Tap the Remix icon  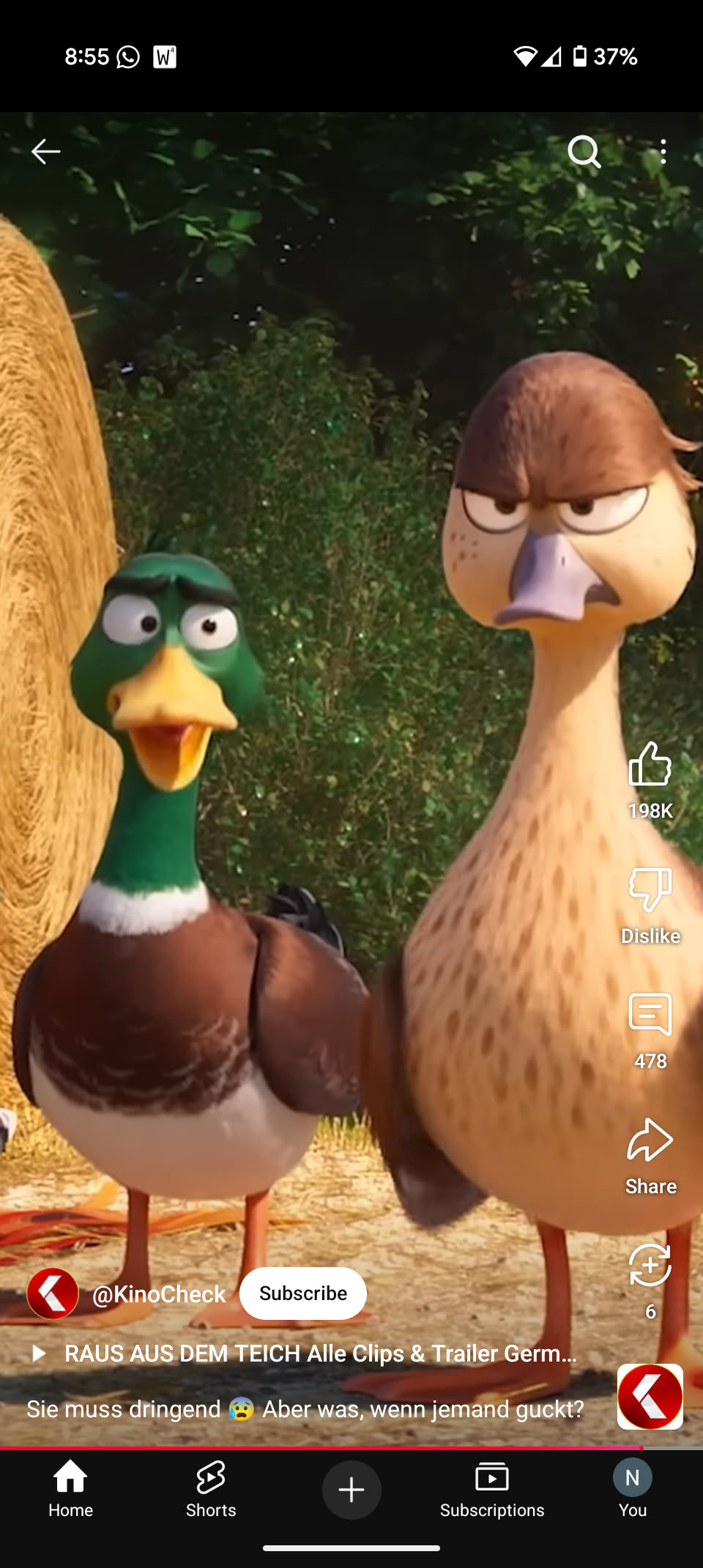650,1266
